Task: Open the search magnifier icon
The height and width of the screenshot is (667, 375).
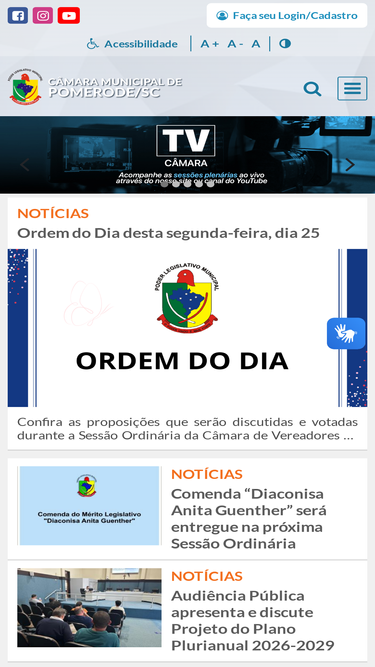Action: 312,89
